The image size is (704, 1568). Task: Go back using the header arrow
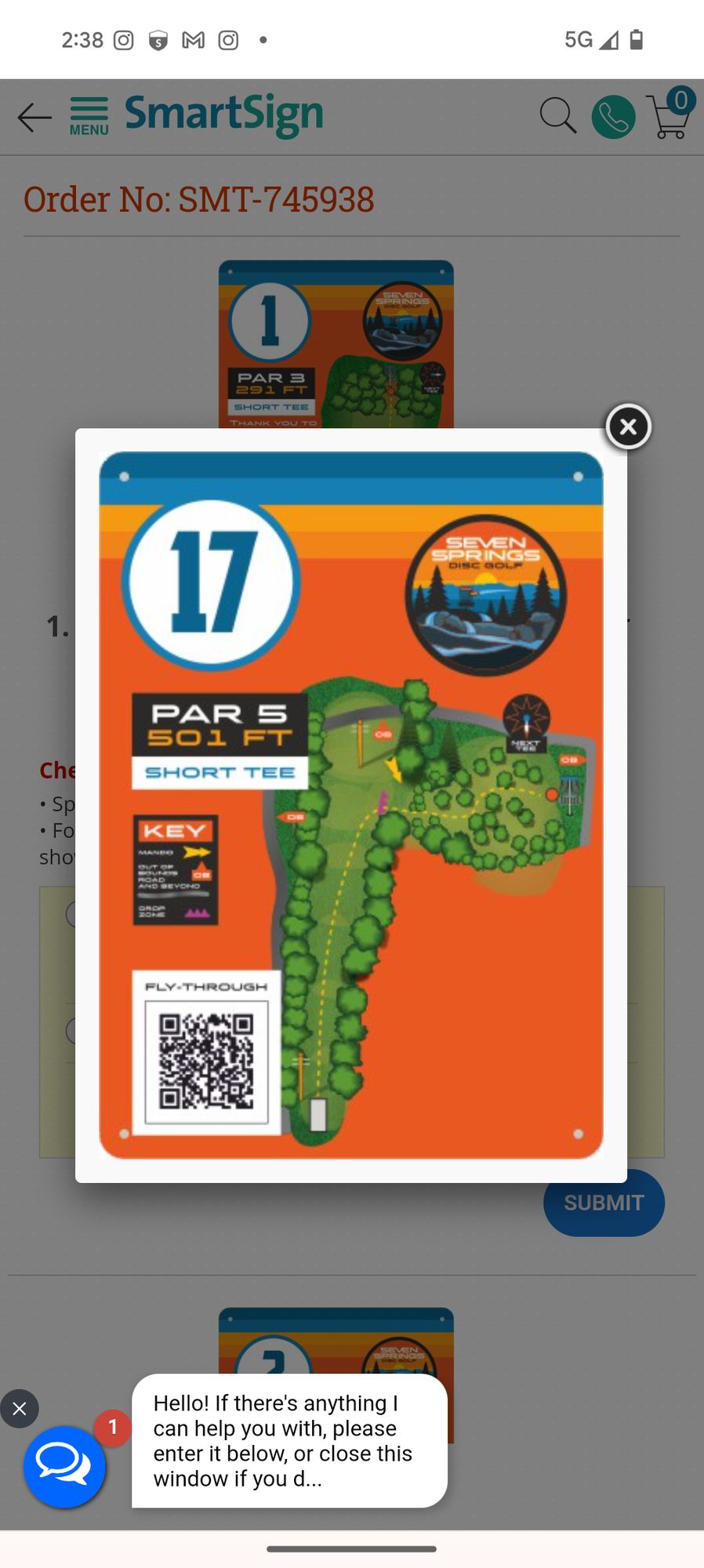click(x=34, y=118)
